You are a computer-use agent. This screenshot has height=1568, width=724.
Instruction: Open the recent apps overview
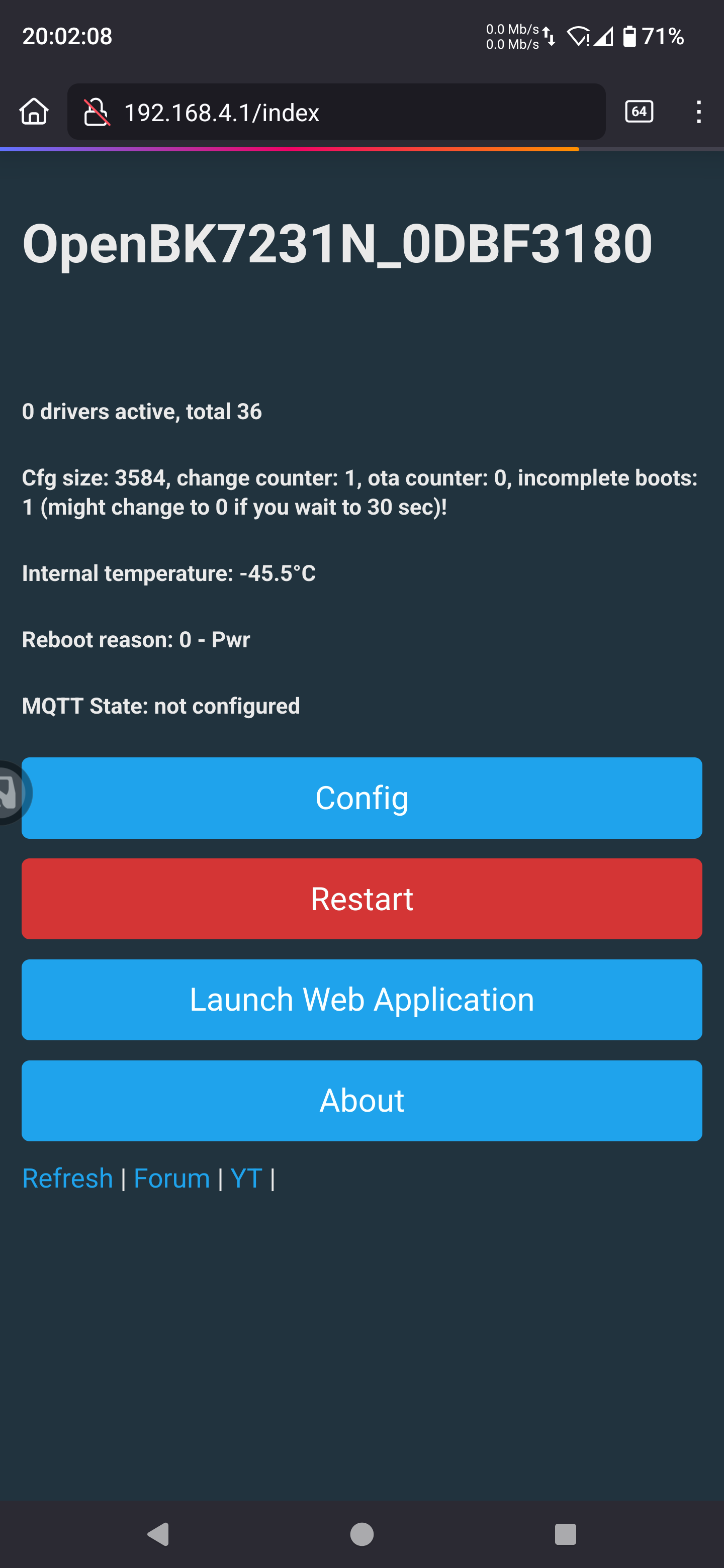click(x=565, y=1534)
